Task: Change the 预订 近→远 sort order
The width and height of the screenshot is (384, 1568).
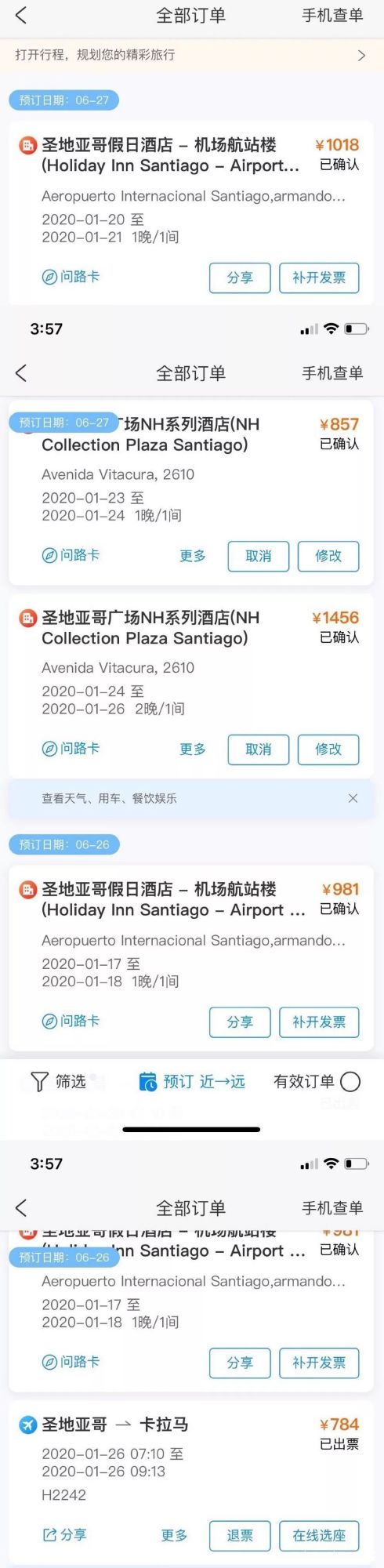Action: point(192,1082)
